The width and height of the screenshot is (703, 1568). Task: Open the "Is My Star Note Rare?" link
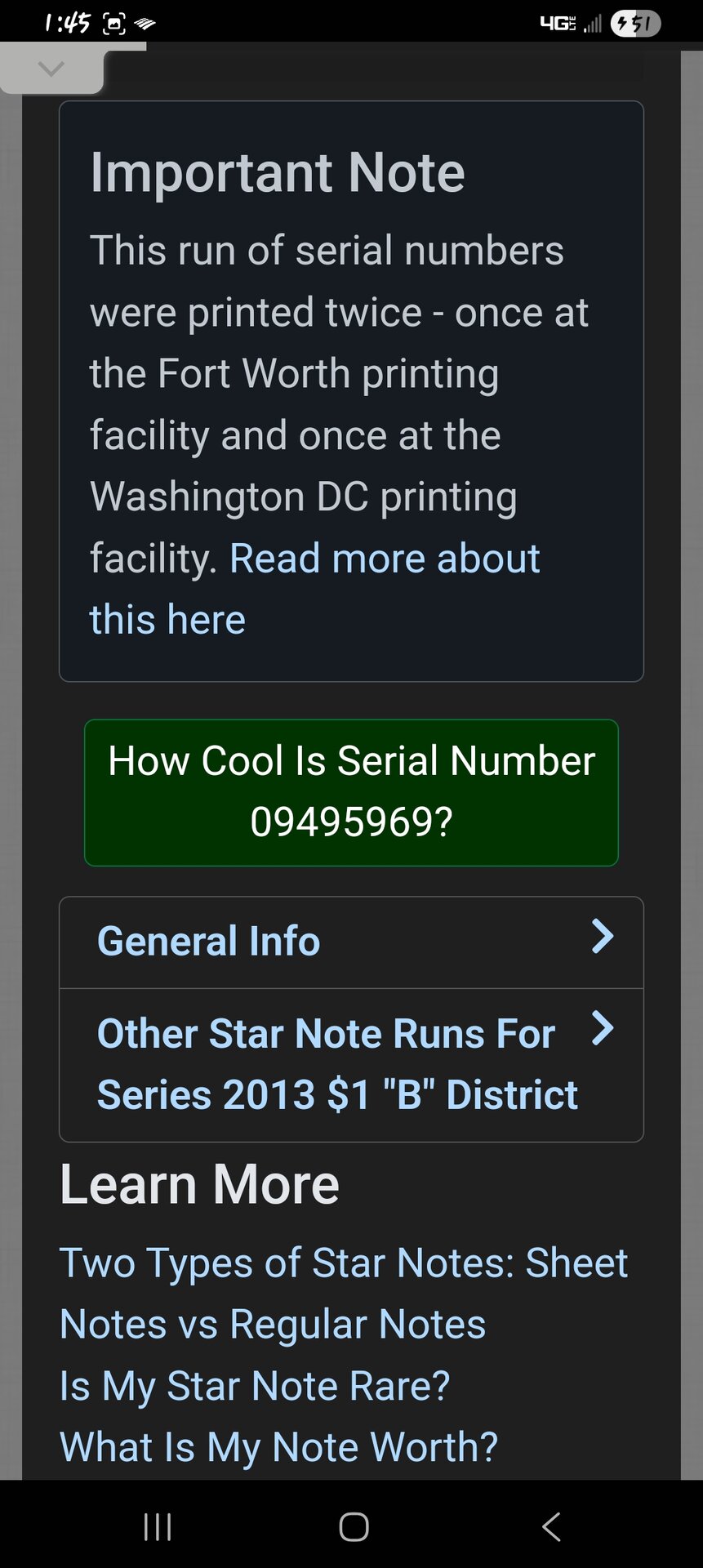pos(255,1386)
